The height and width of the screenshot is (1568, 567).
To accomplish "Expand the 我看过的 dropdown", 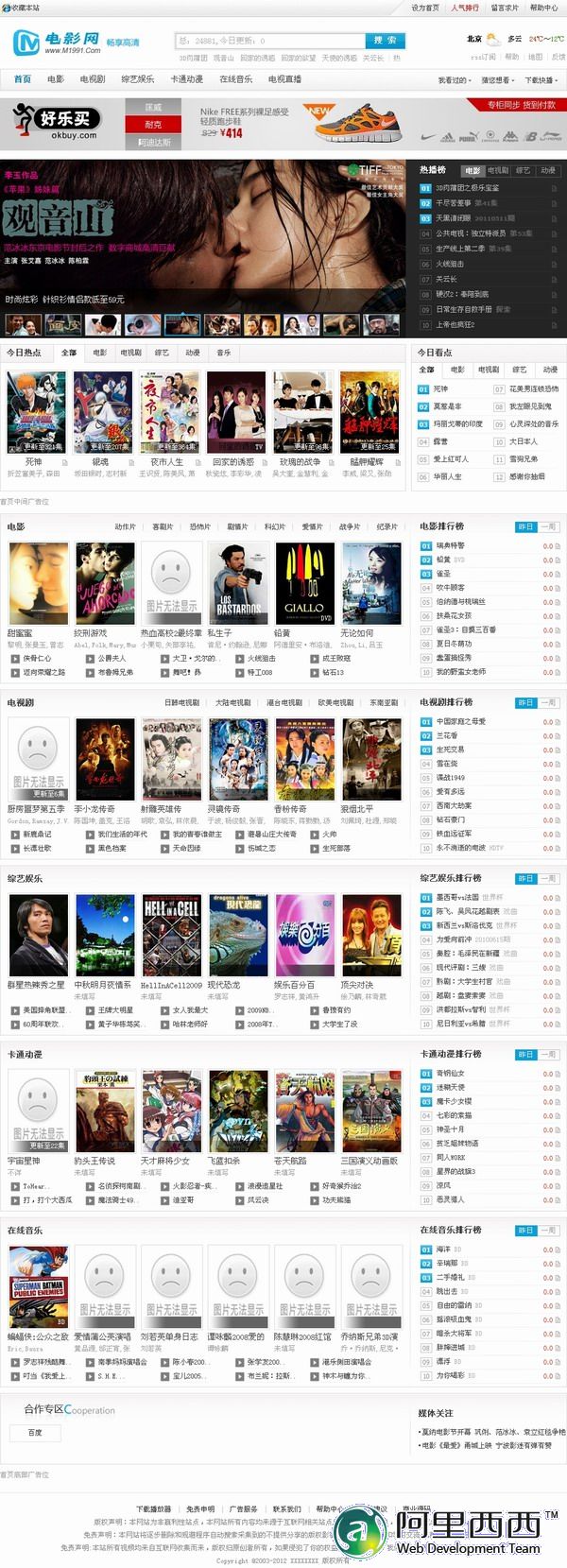I will click(455, 80).
